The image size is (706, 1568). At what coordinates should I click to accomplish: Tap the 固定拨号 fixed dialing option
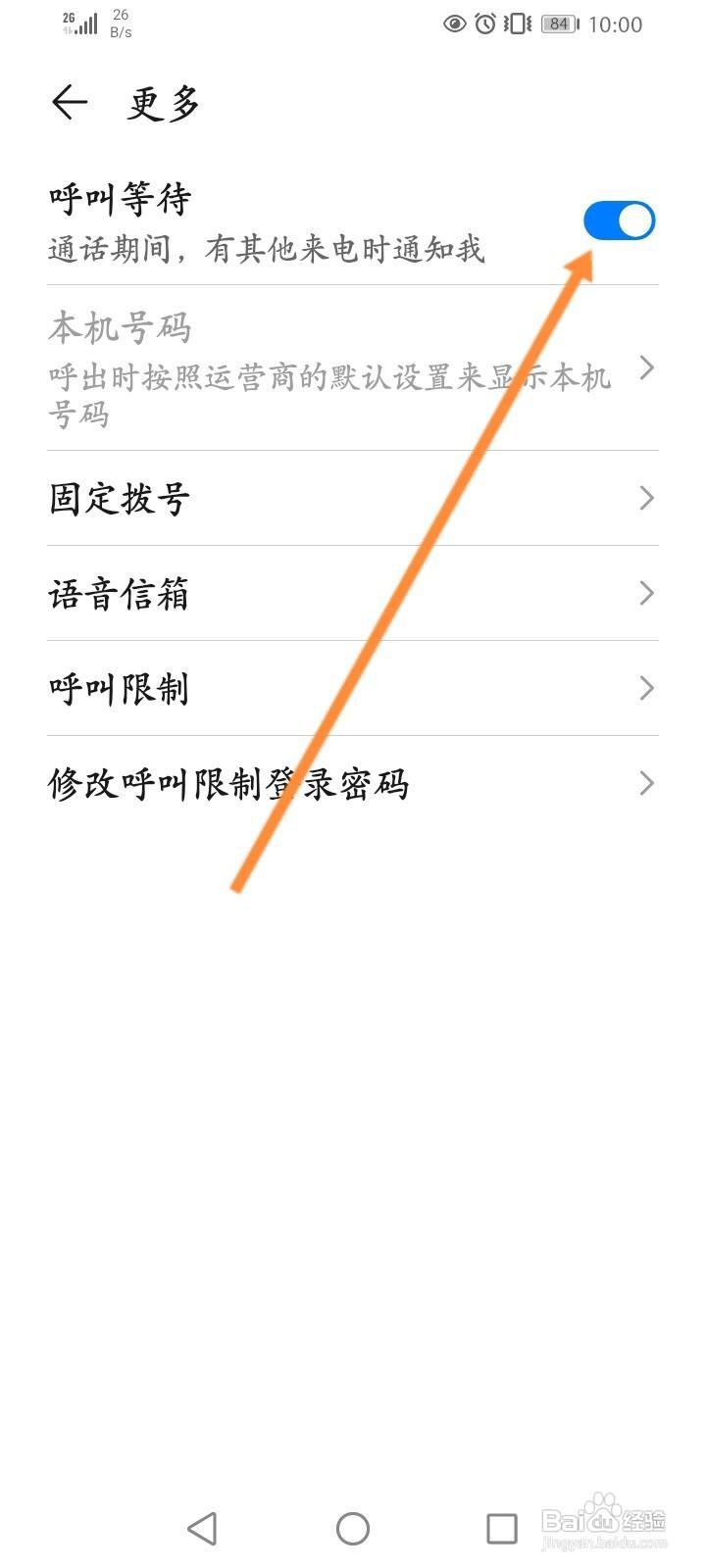click(x=120, y=498)
